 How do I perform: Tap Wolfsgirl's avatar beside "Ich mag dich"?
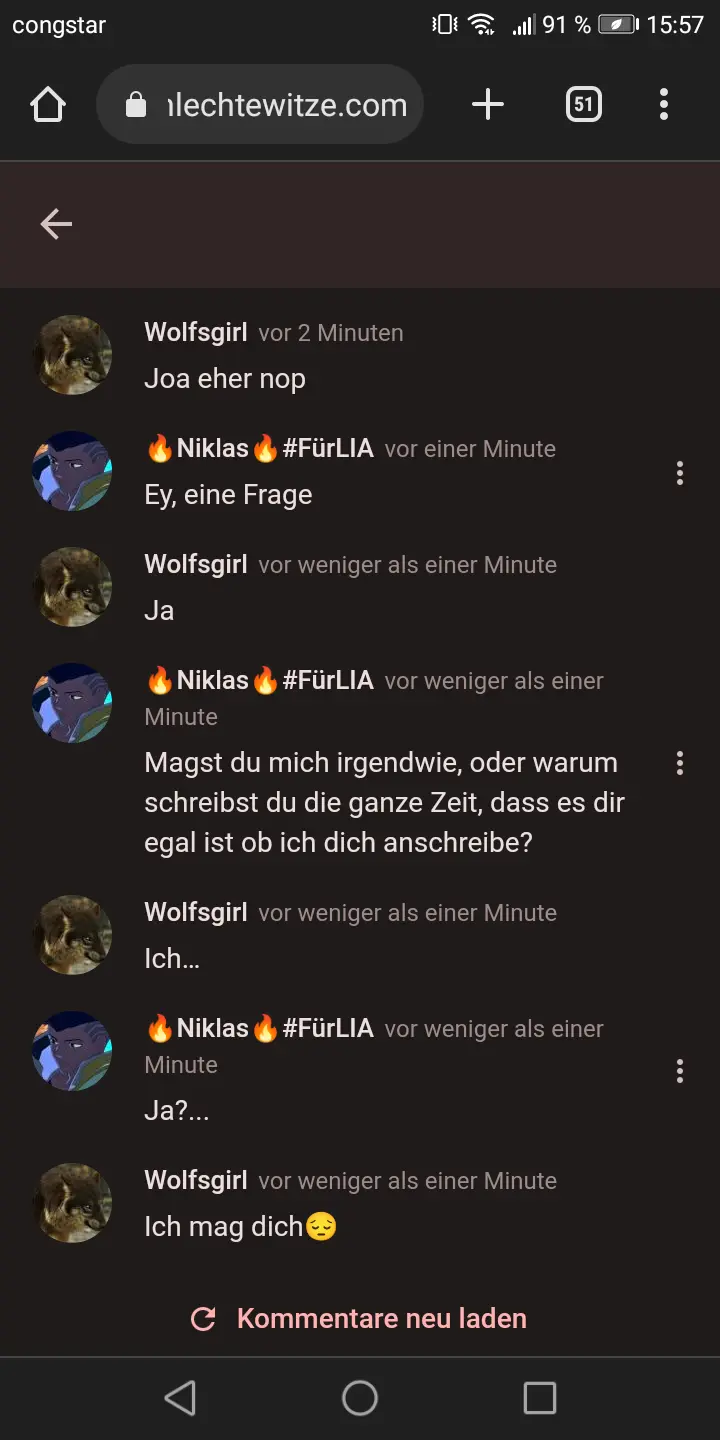[72, 1203]
